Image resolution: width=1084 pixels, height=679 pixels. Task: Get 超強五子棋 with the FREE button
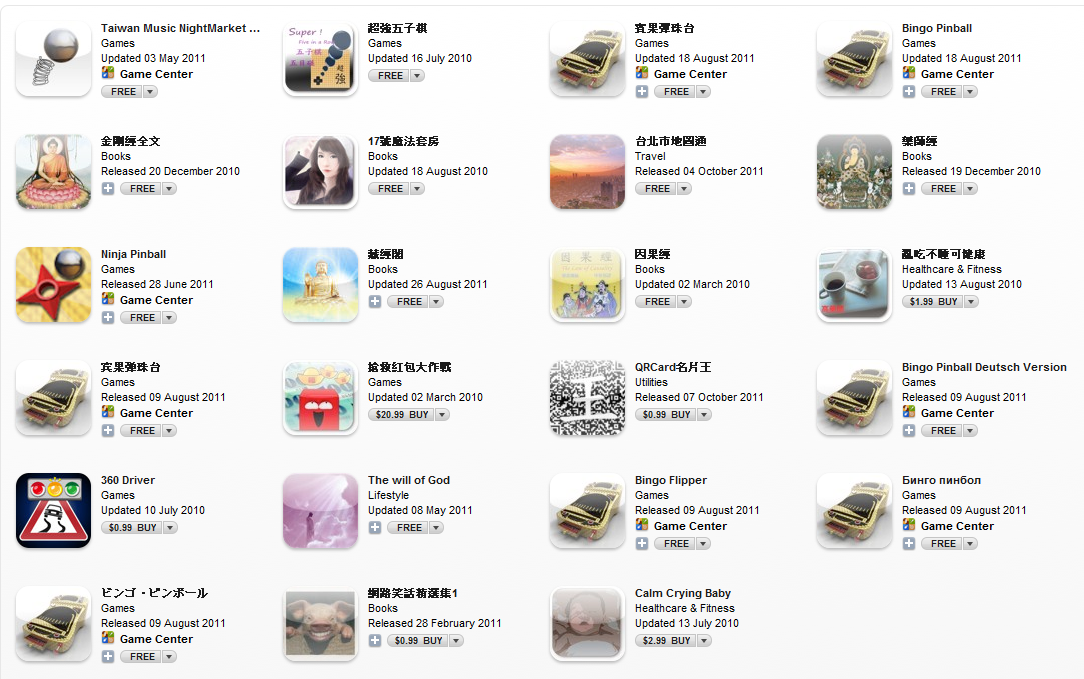[391, 75]
